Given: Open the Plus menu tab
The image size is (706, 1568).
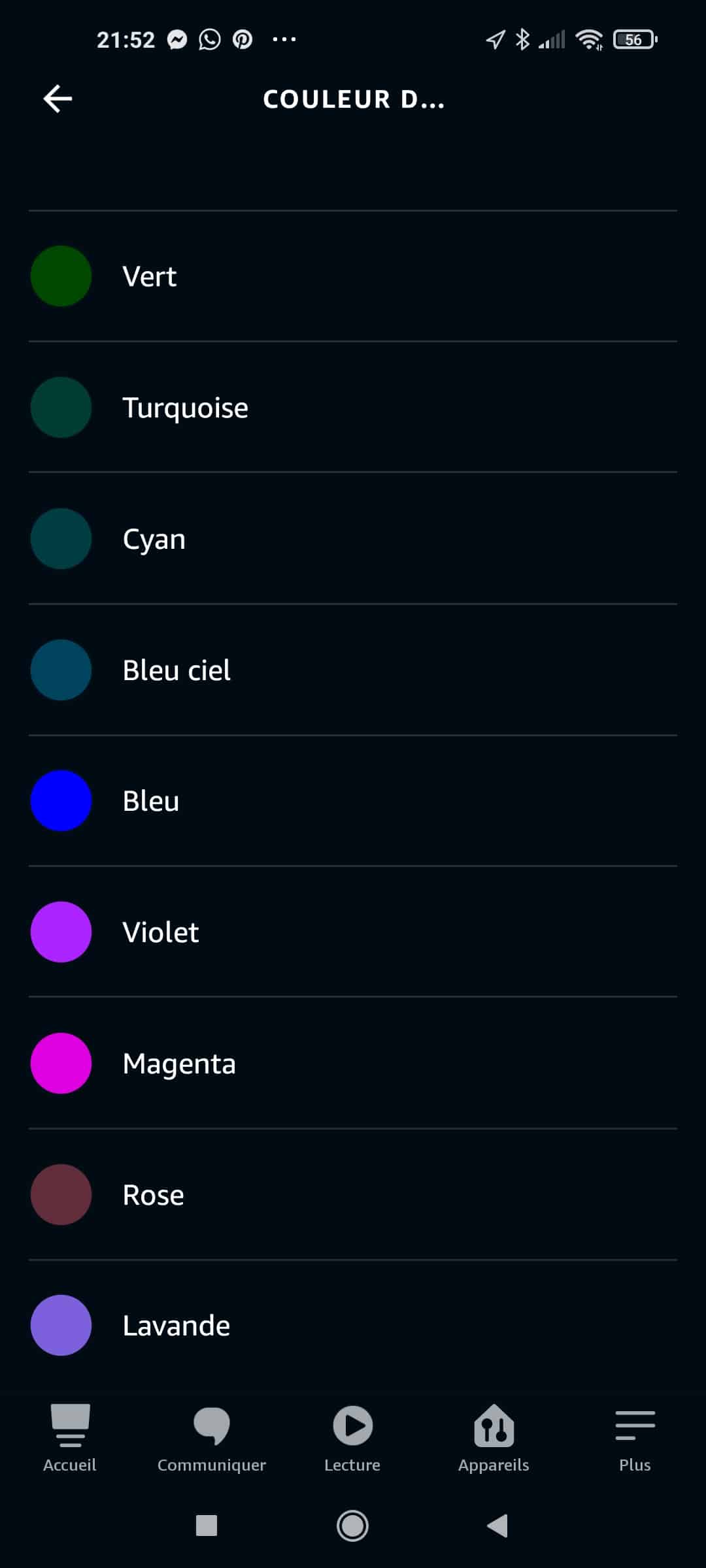Looking at the screenshot, I should [635, 1439].
